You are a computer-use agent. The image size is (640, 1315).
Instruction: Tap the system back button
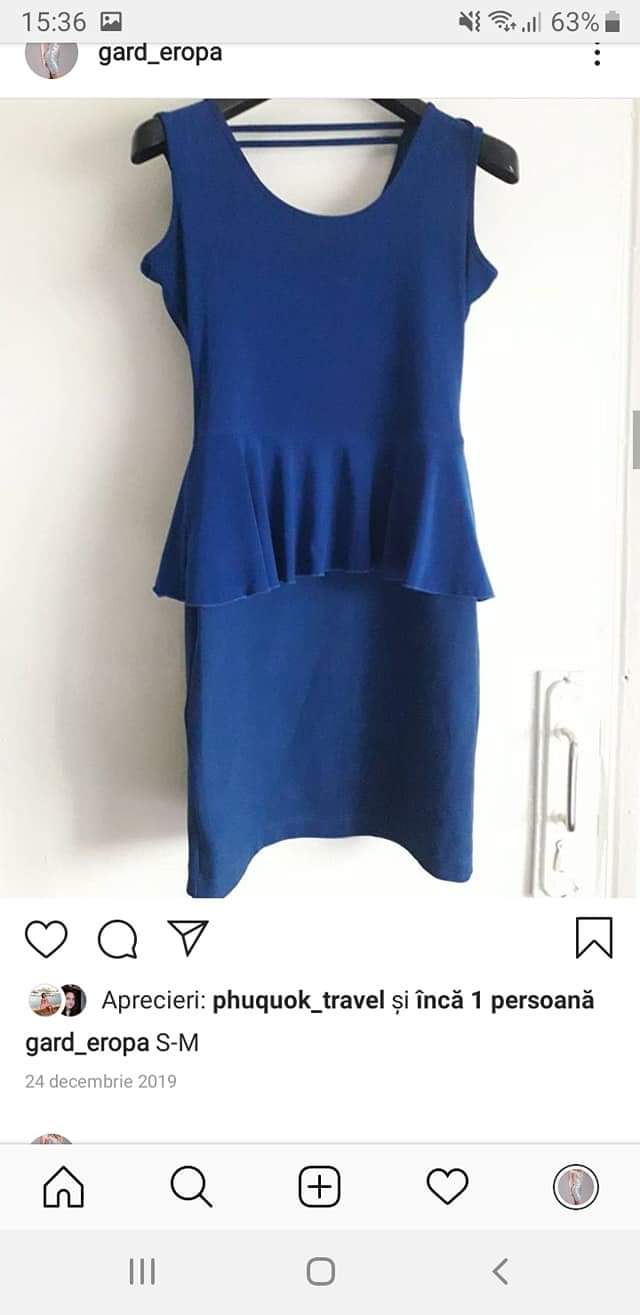[x=500, y=1271]
